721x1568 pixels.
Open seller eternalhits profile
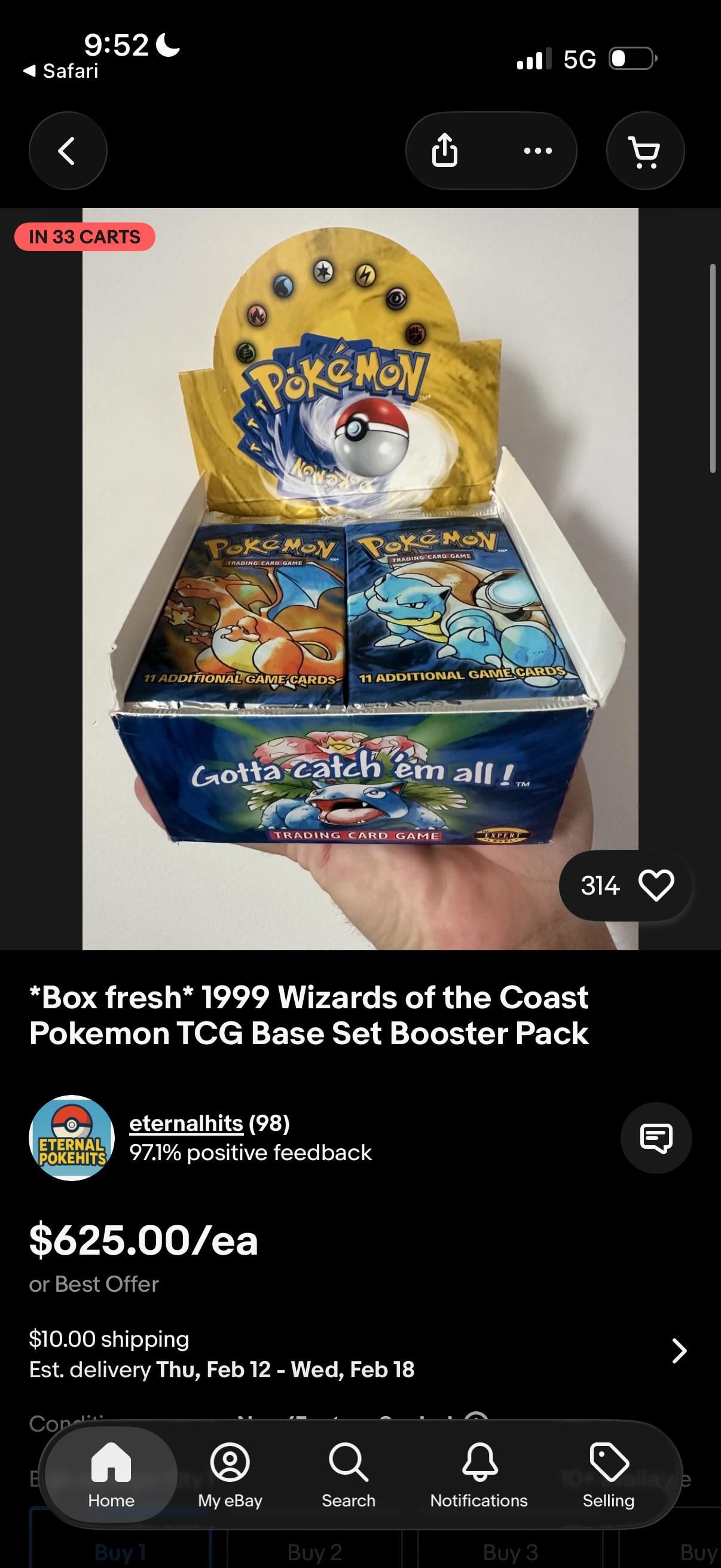pos(185,1123)
